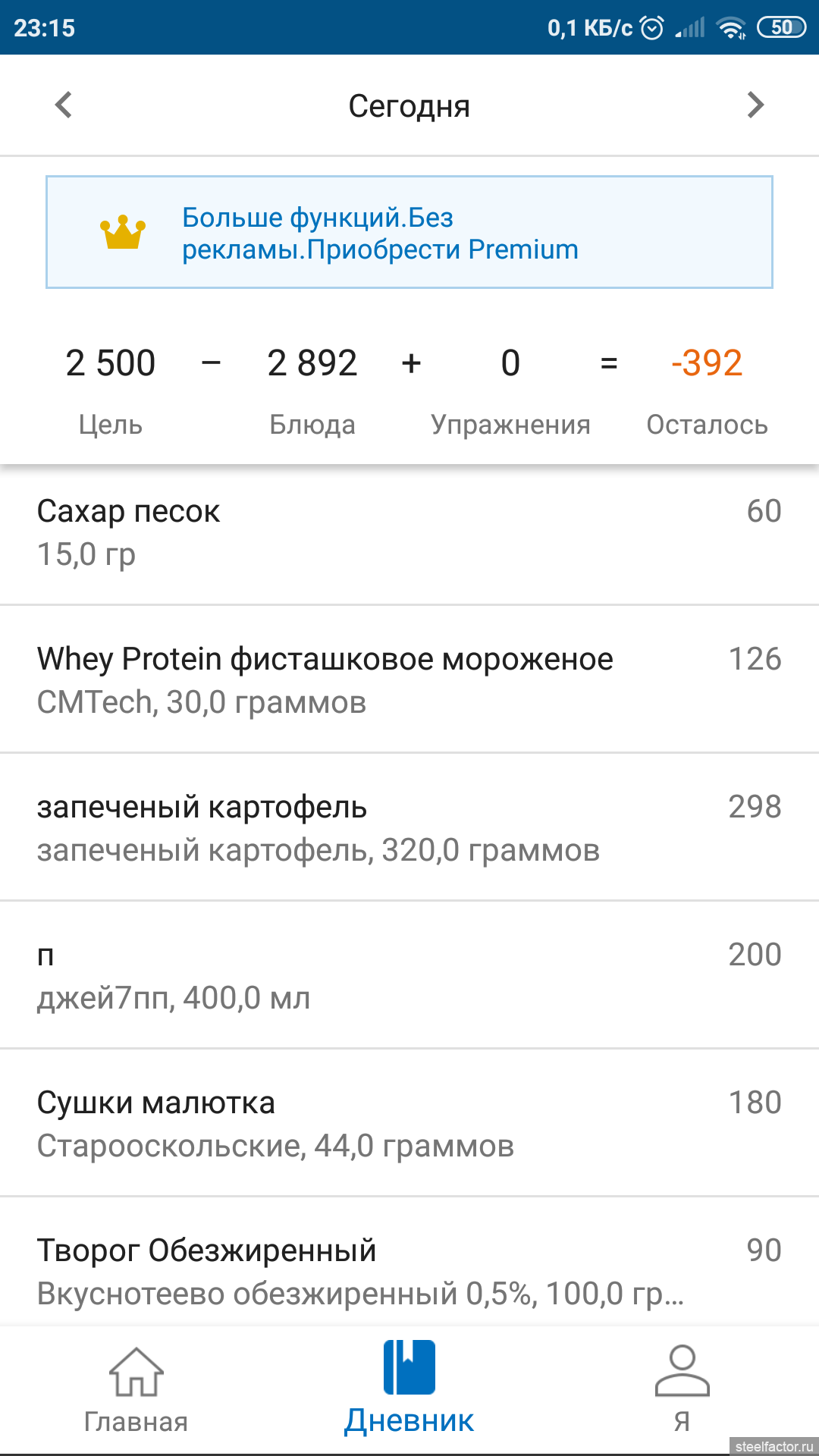
Task: Open the Сахар песок entry
Action: pos(409,532)
